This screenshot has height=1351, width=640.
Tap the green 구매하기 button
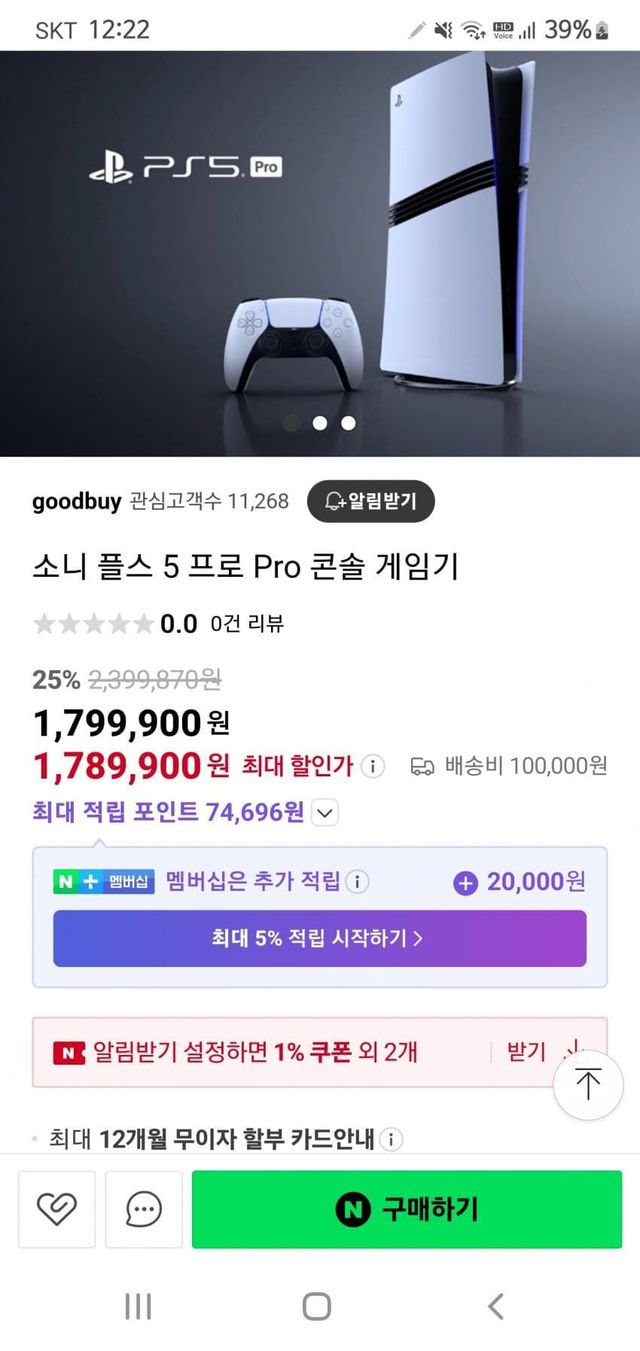(x=406, y=1209)
